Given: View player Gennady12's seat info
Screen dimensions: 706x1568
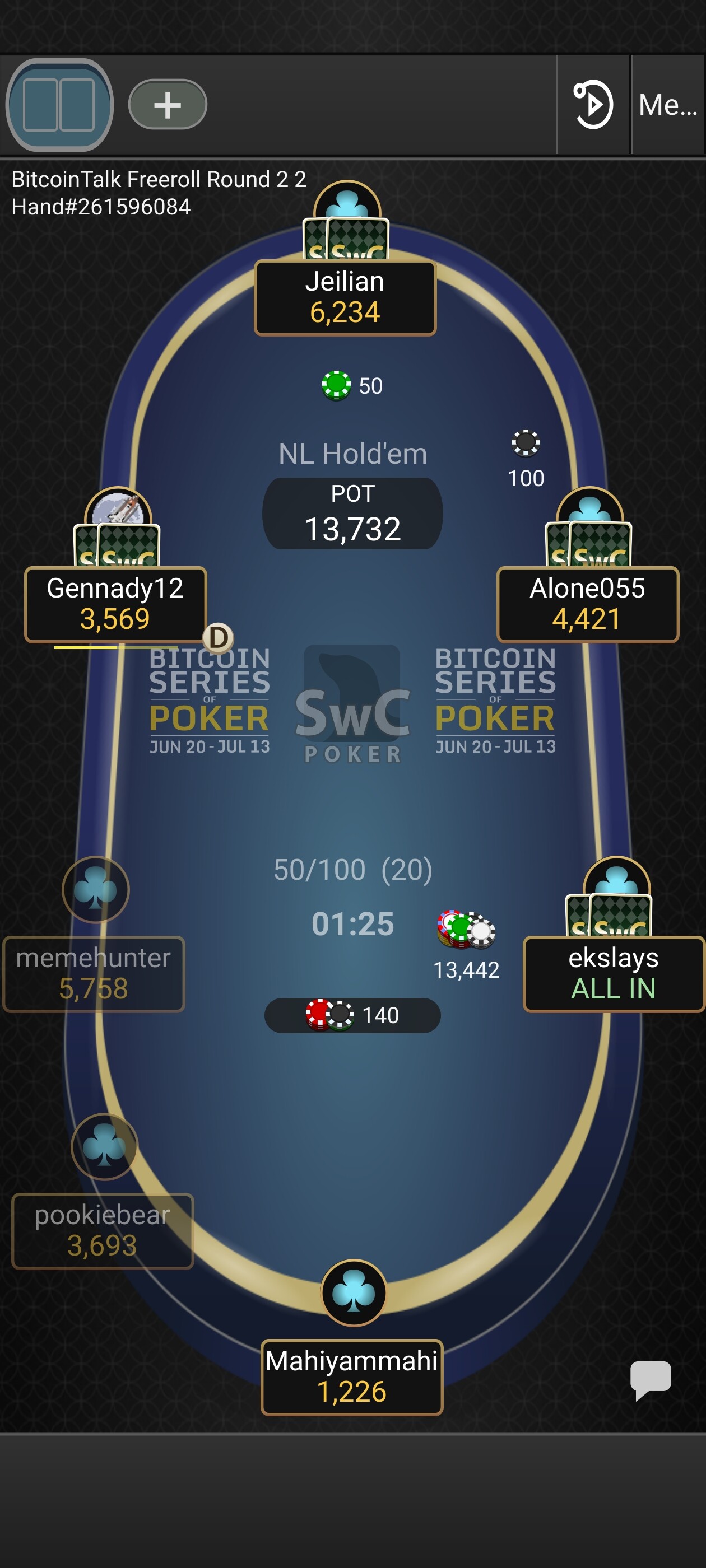Looking at the screenshot, I should [115, 604].
